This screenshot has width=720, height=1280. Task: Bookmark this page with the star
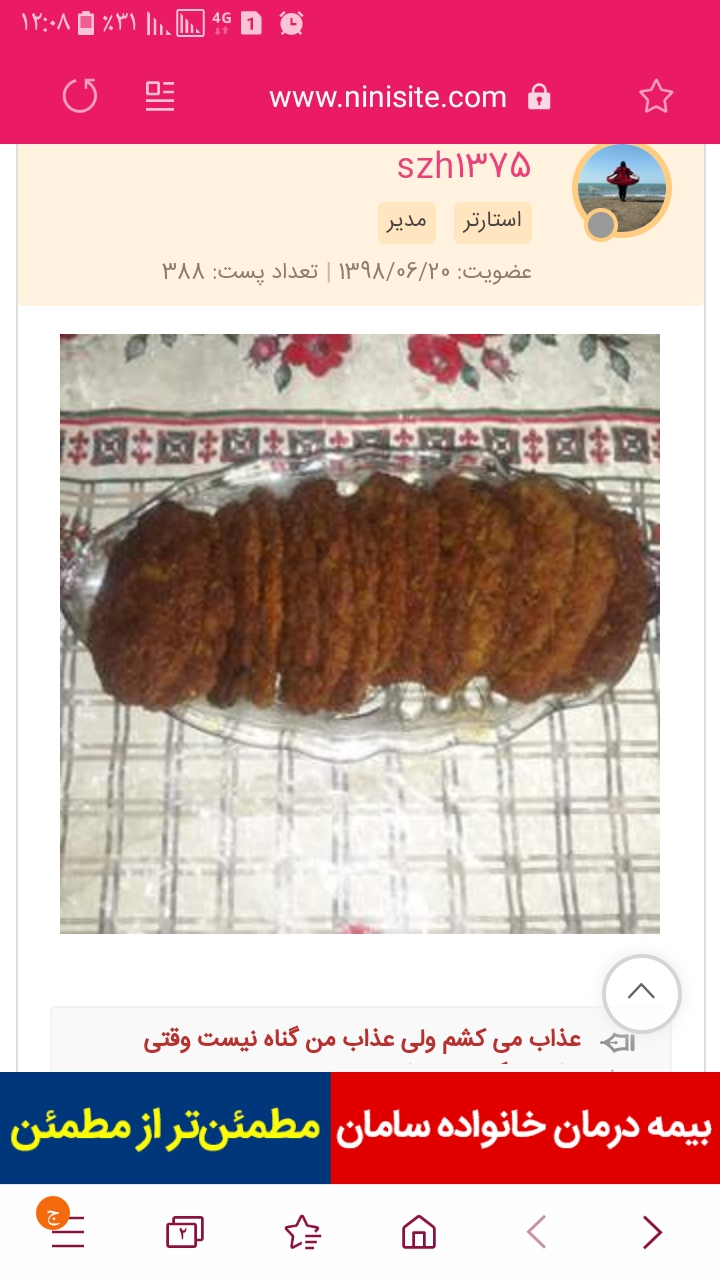point(656,97)
